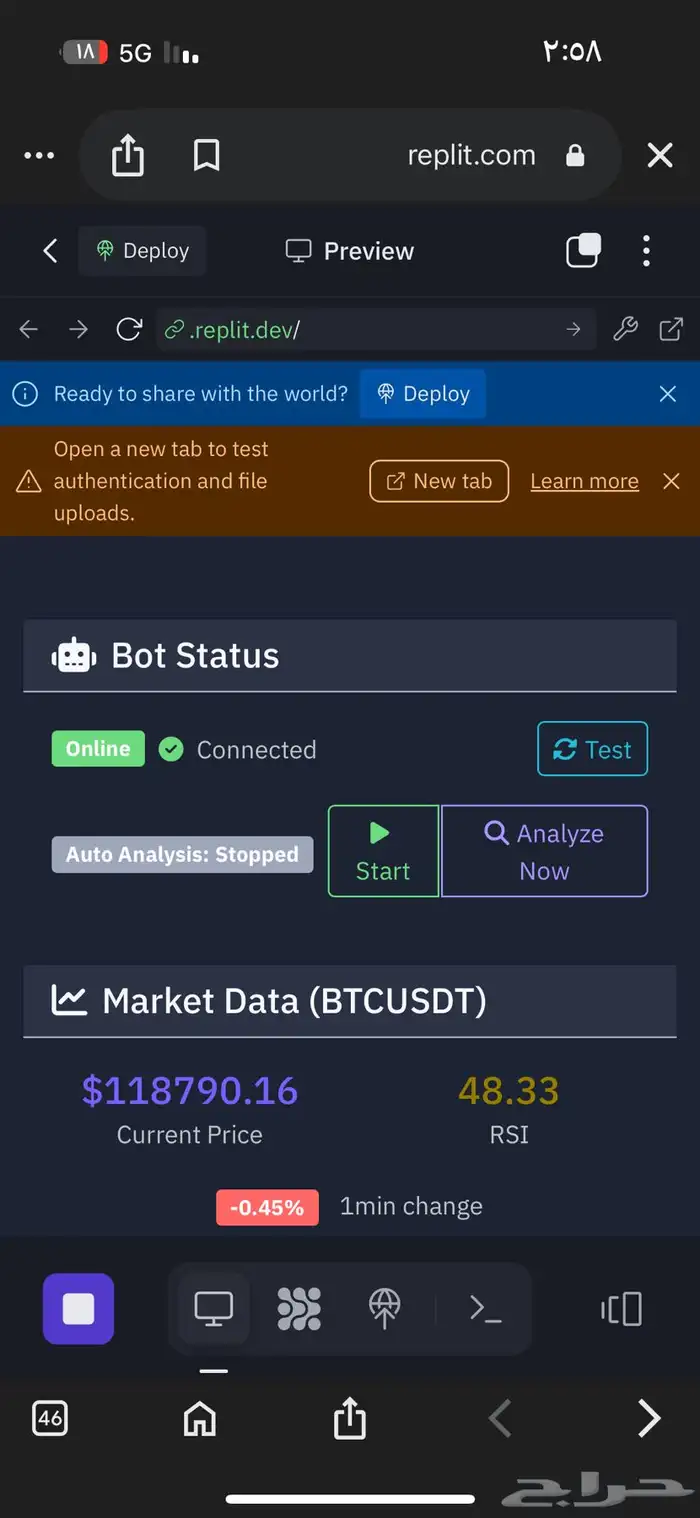This screenshot has height=1518, width=700.
Task: Tap the Deploy chip in header
Action: [x=143, y=251]
